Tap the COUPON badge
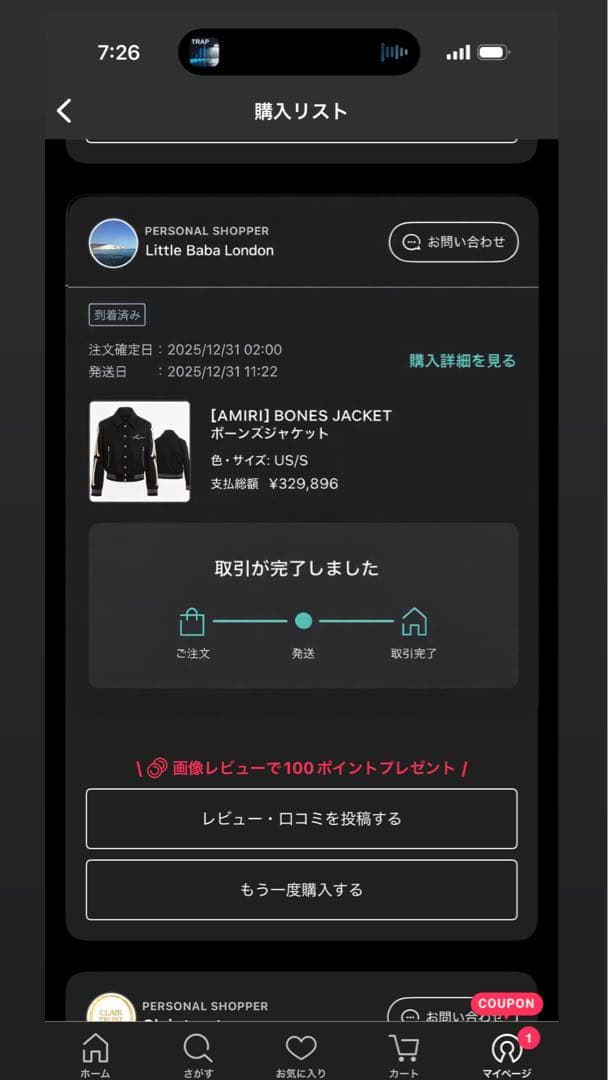This screenshot has height=1080, width=608. tap(506, 1004)
